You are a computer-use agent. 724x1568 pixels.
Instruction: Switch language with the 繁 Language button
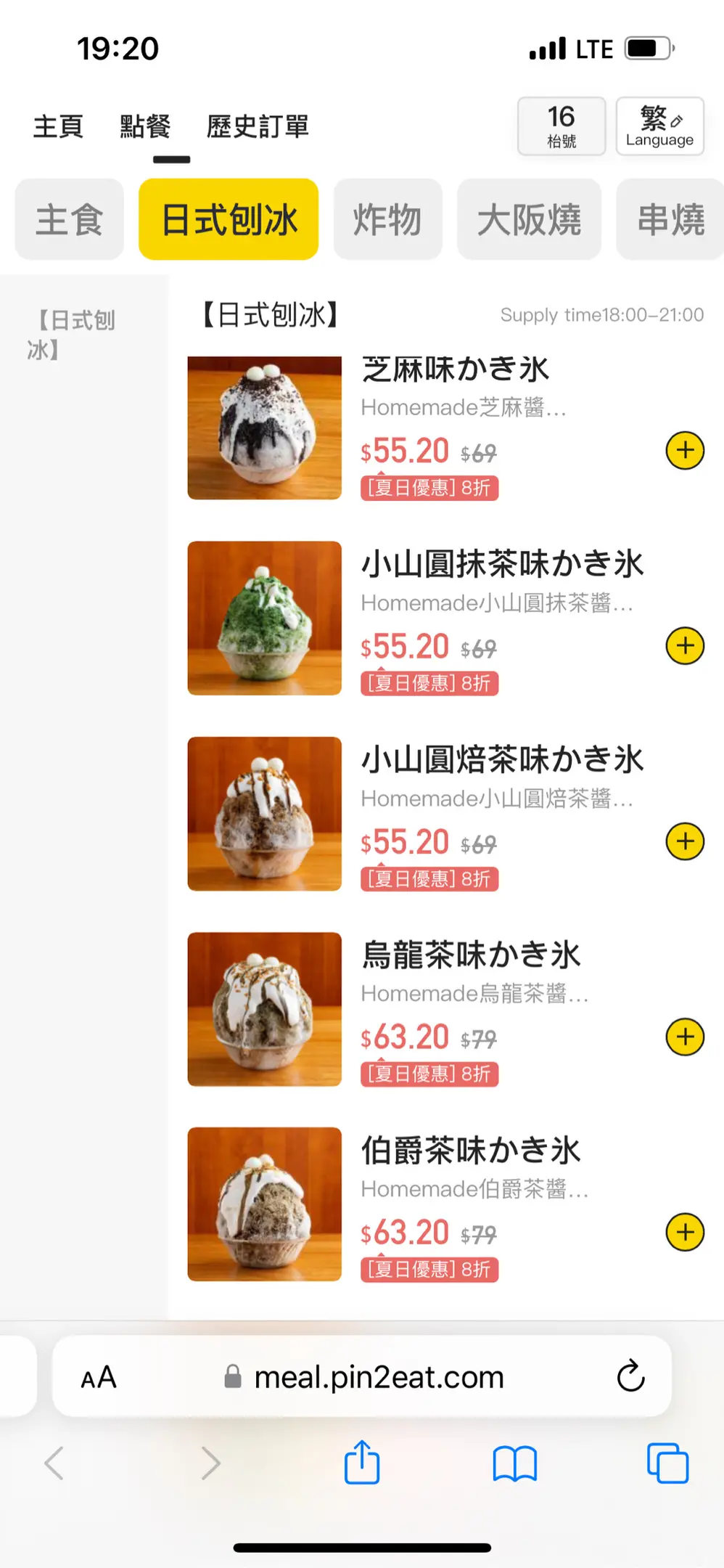pos(659,126)
